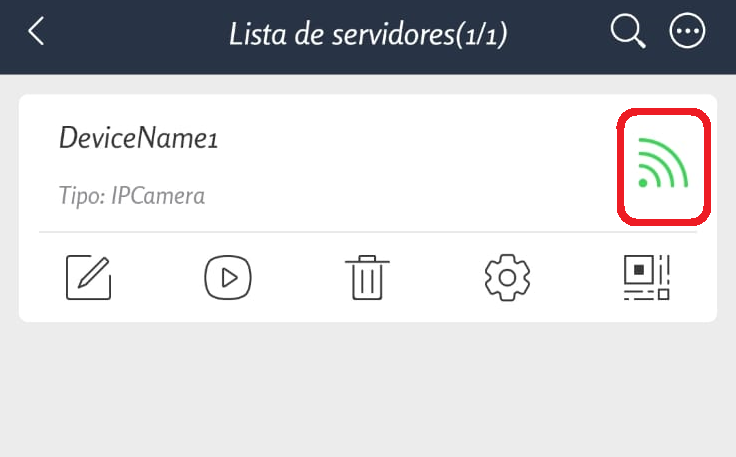This screenshot has width=736, height=457.
Task: Open DeviceName1 settings gear
Action: tap(507, 277)
